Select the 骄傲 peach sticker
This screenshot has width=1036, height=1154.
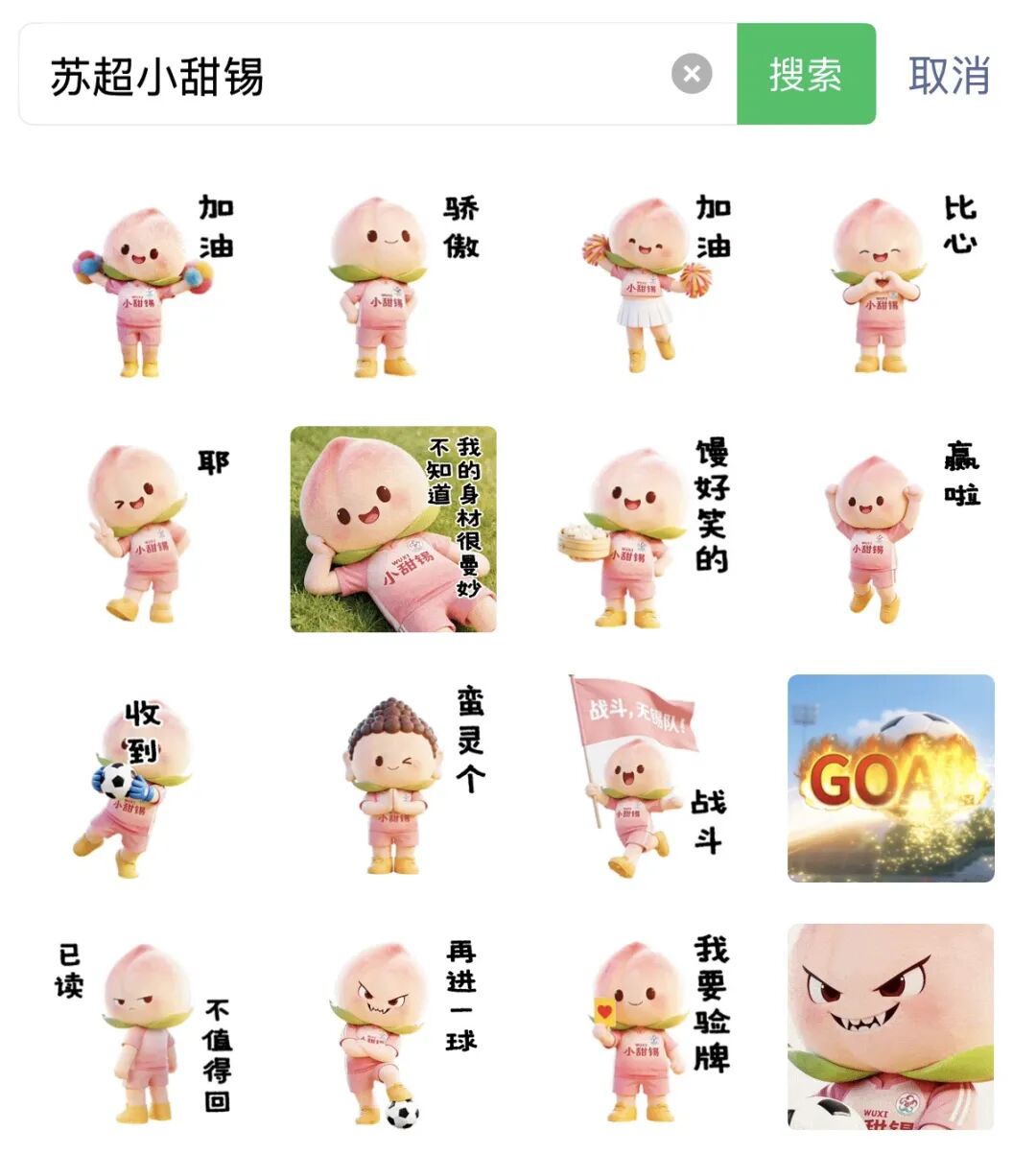(393, 285)
